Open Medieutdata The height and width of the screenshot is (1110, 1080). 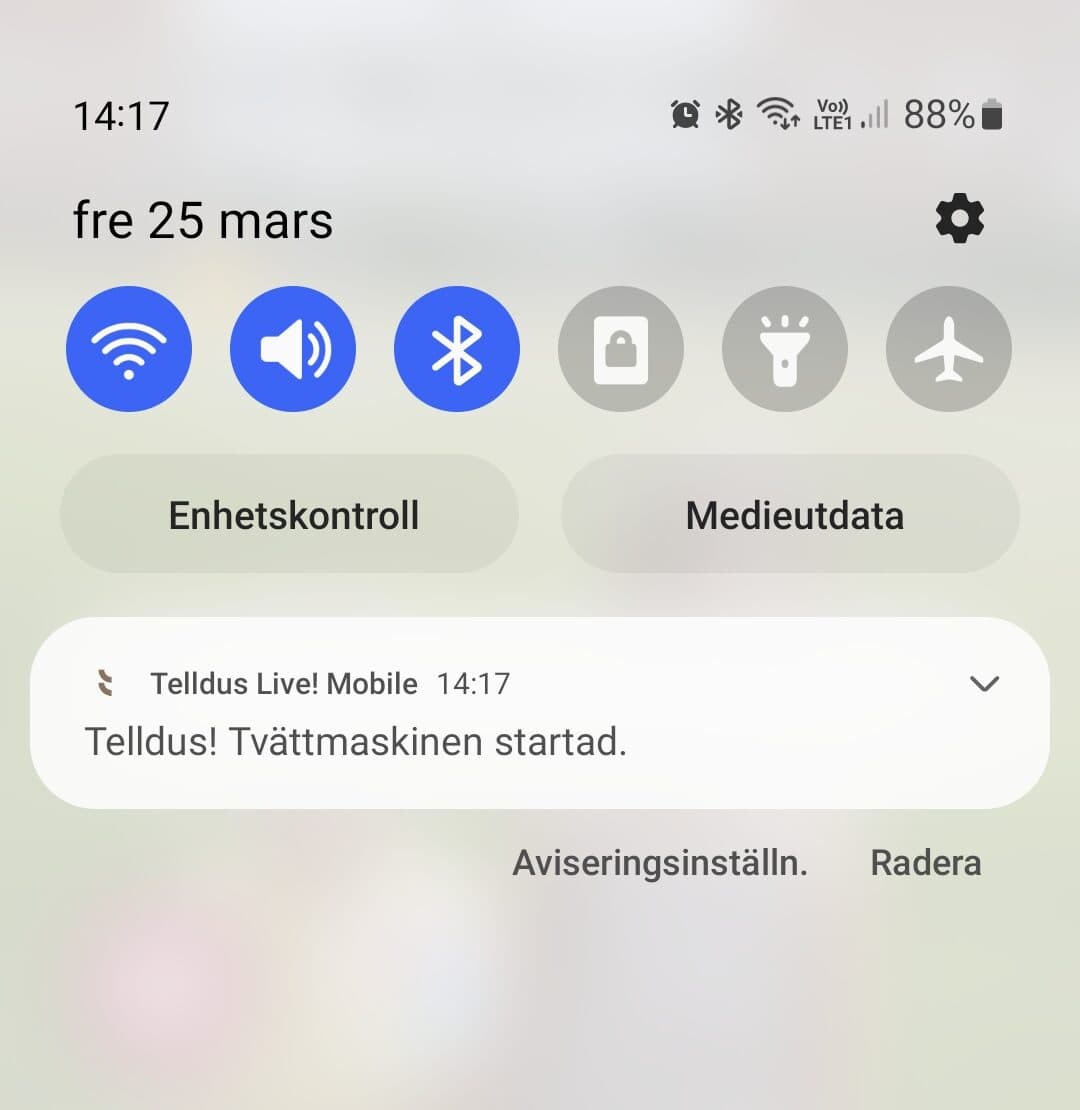coord(791,515)
